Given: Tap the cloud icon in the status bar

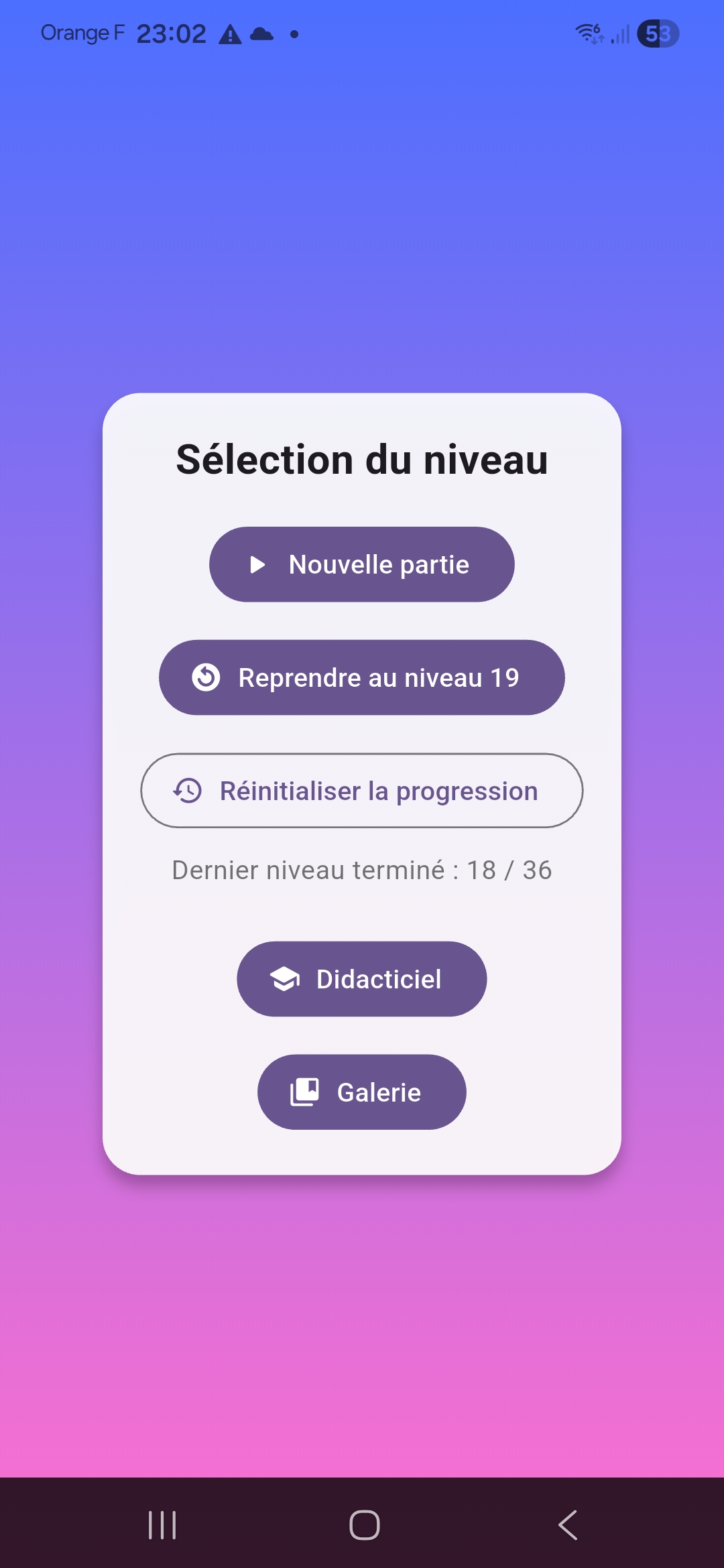Looking at the screenshot, I should [261, 32].
